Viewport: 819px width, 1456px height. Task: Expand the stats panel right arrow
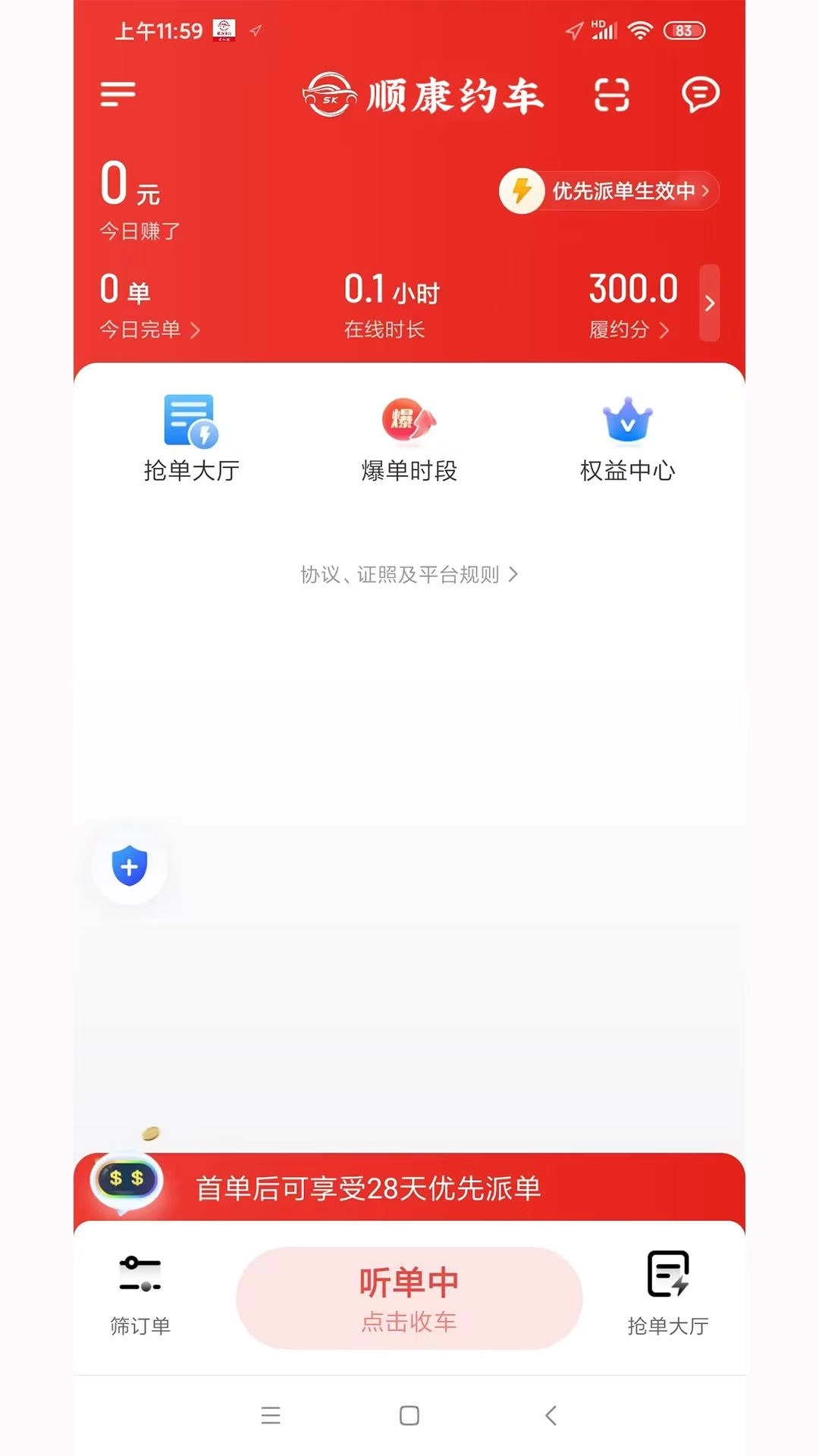pyautogui.click(x=710, y=302)
